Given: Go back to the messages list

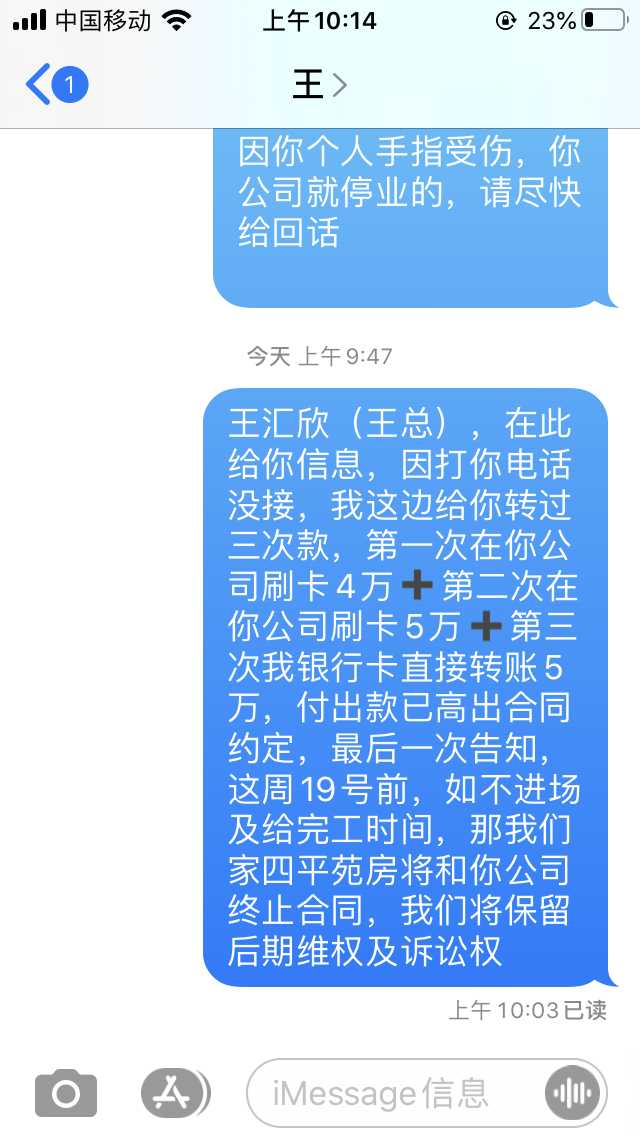Looking at the screenshot, I should coord(55,85).
